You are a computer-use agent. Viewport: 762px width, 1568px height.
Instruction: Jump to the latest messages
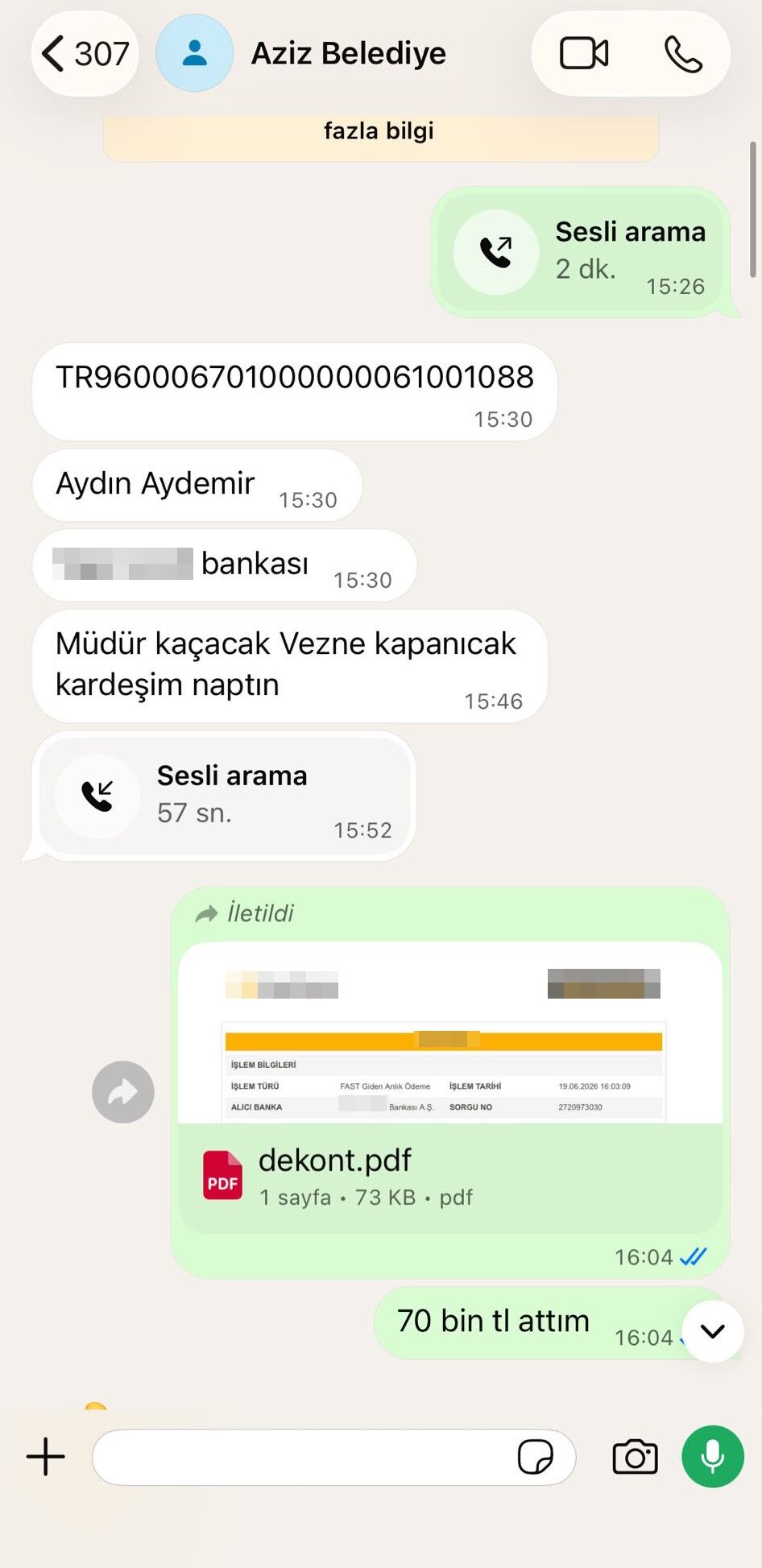(713, 1331)
